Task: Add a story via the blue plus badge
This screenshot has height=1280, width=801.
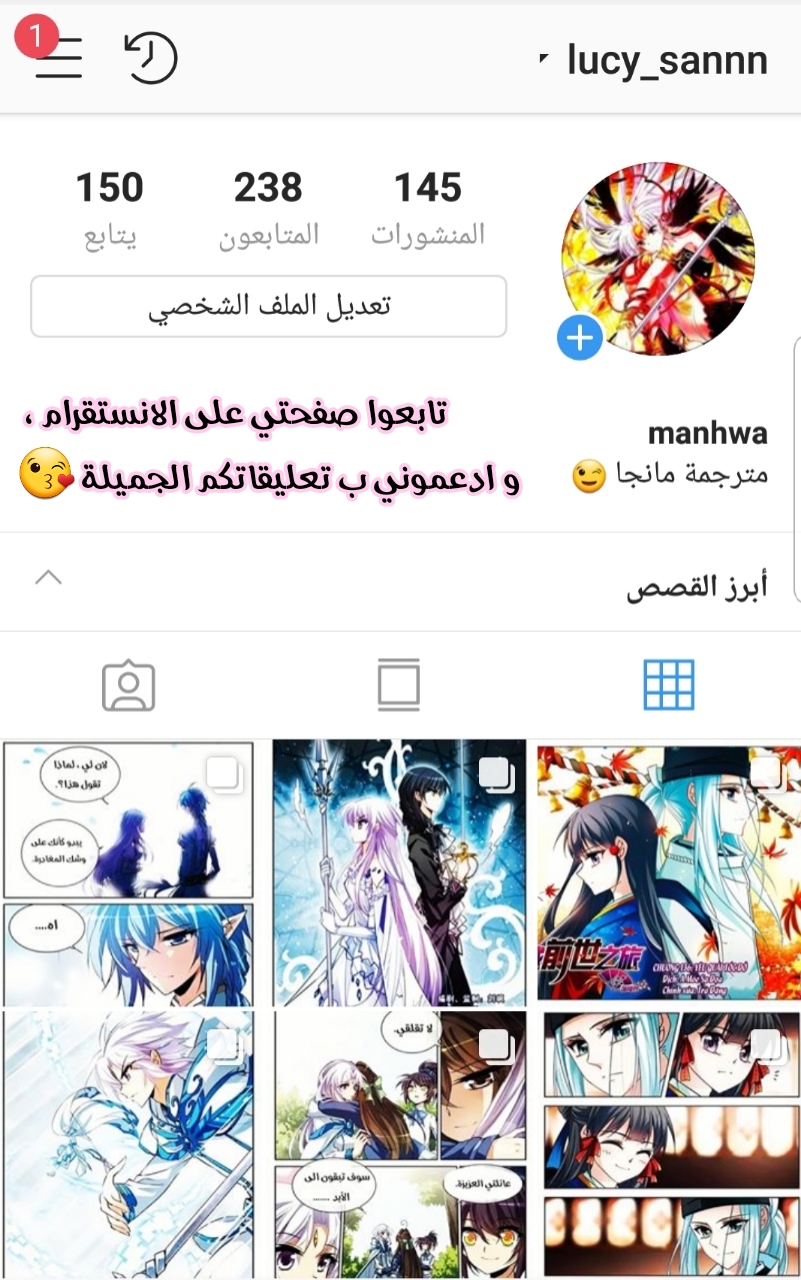Action: click(x=579, y=340)
